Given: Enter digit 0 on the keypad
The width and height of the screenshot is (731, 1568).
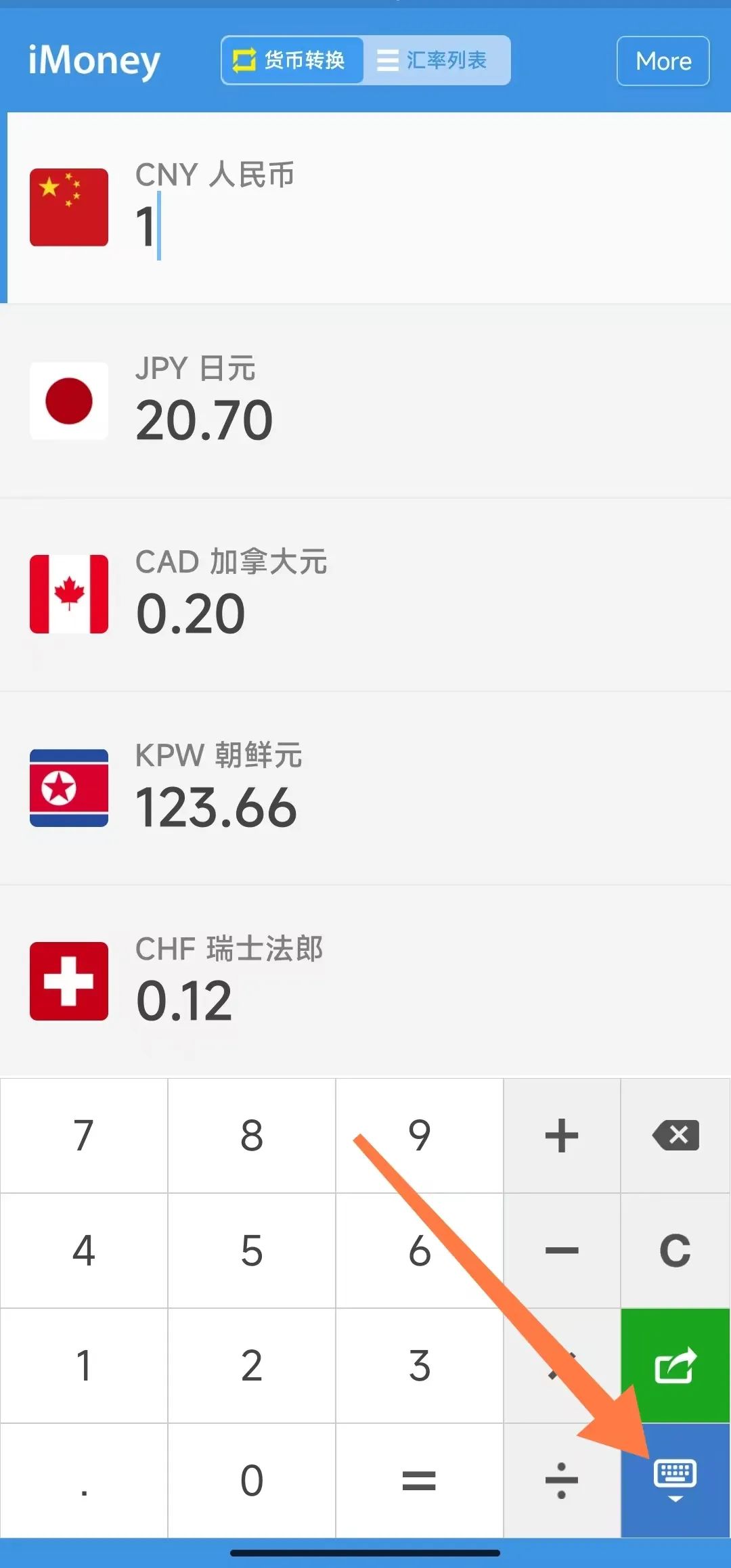Looking at the screenshot, I should point(252,1480).
